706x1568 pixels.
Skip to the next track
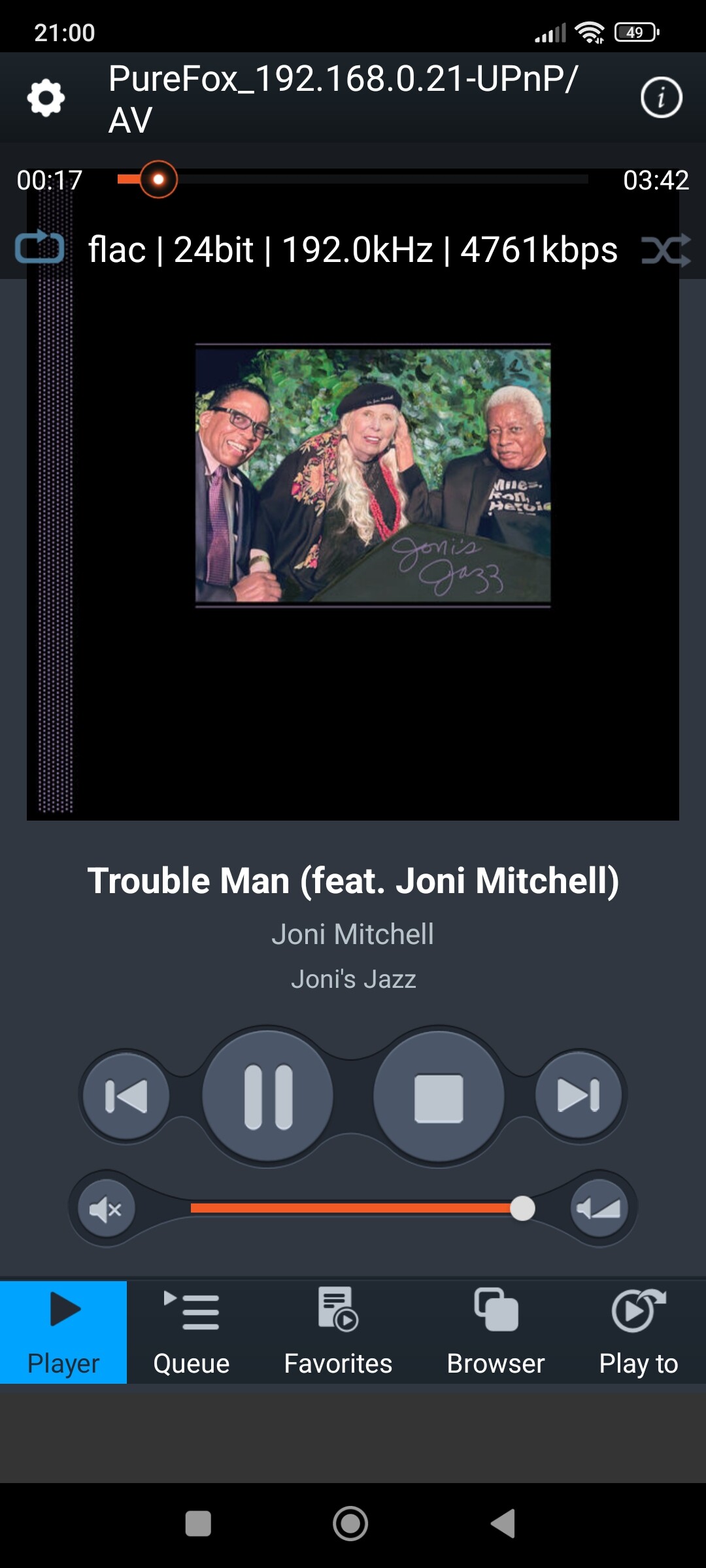tap(579, 1096)
